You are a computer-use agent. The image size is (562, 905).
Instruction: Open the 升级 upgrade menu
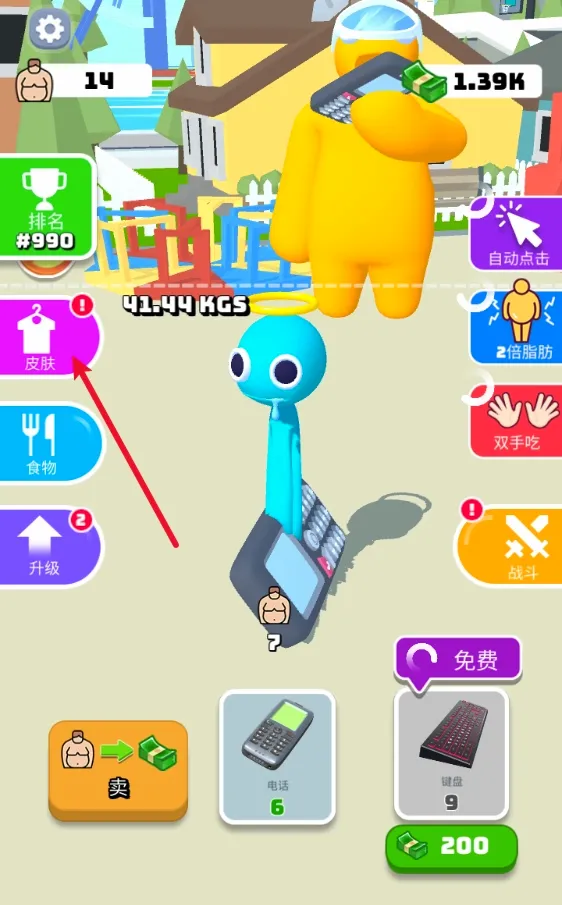pos(48,547)
